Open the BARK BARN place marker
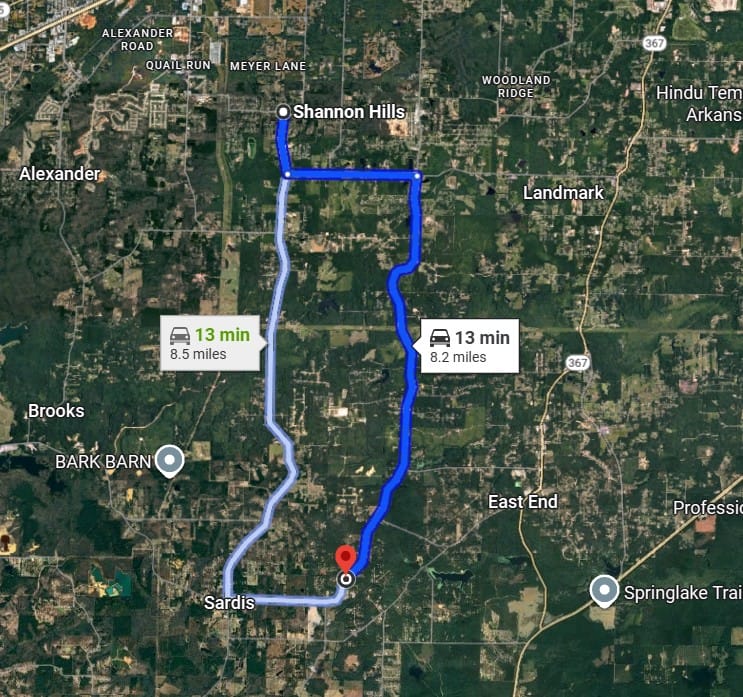This screenshot has width=743, height=697. [x=172, y=460]
